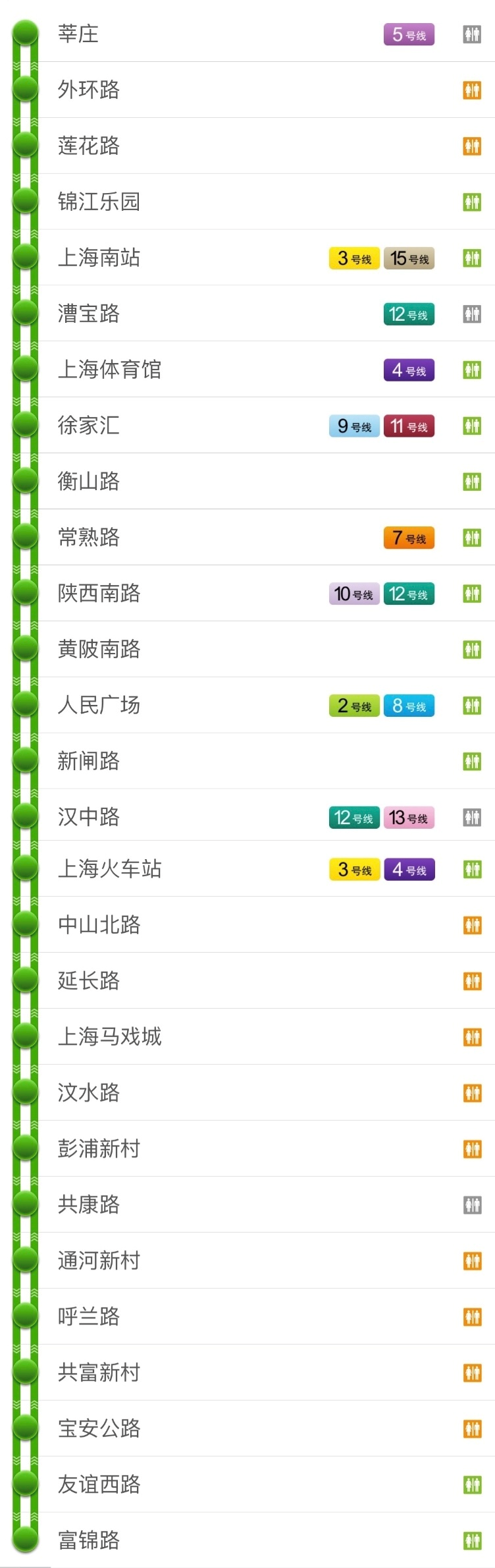Select the 10号线 badge at 陕西南路
The height and width of the screenshot is (1568, 495).
pos(354,594)
